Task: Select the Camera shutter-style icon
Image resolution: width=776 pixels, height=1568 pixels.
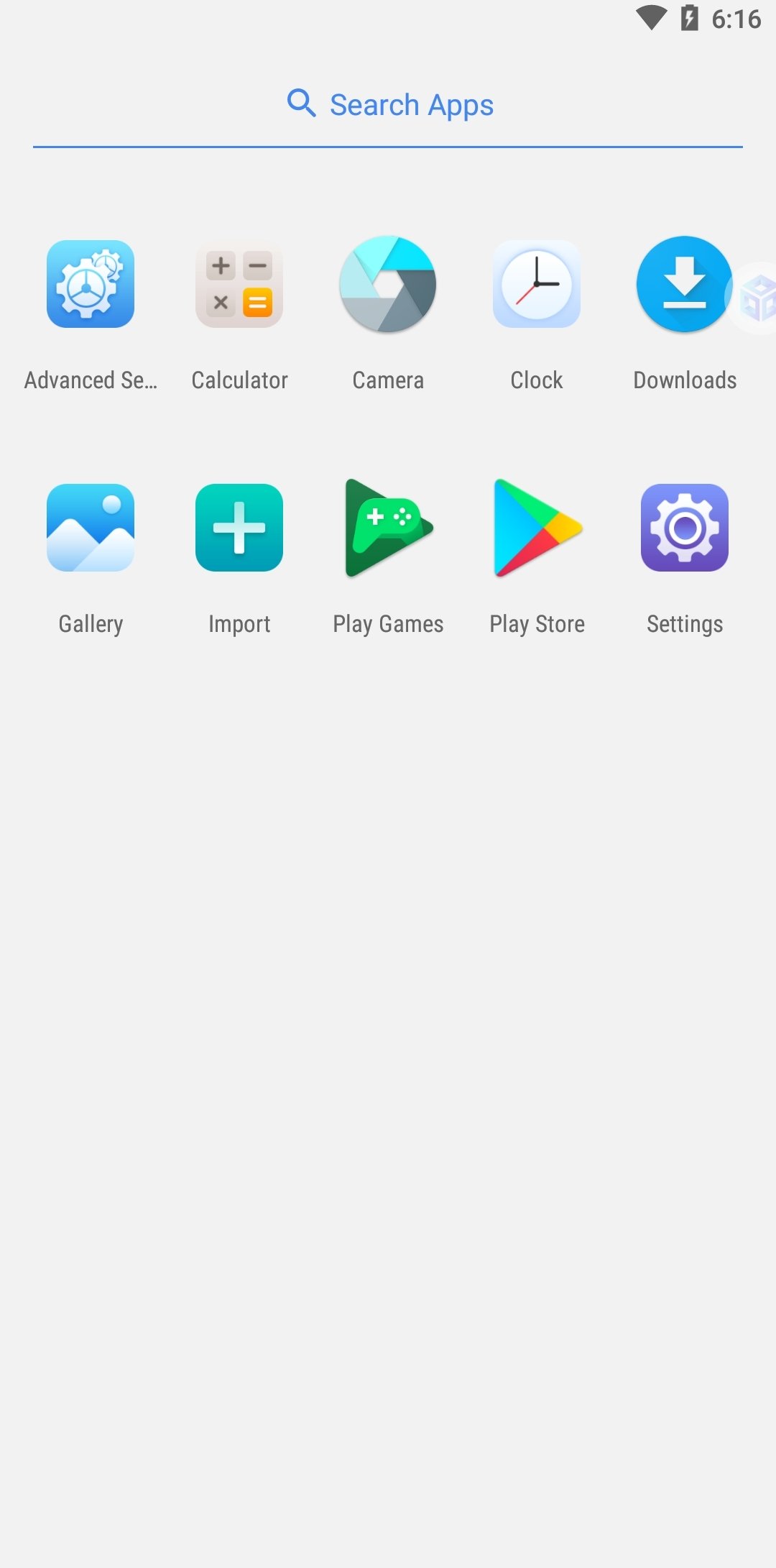Action: [388, 285]
